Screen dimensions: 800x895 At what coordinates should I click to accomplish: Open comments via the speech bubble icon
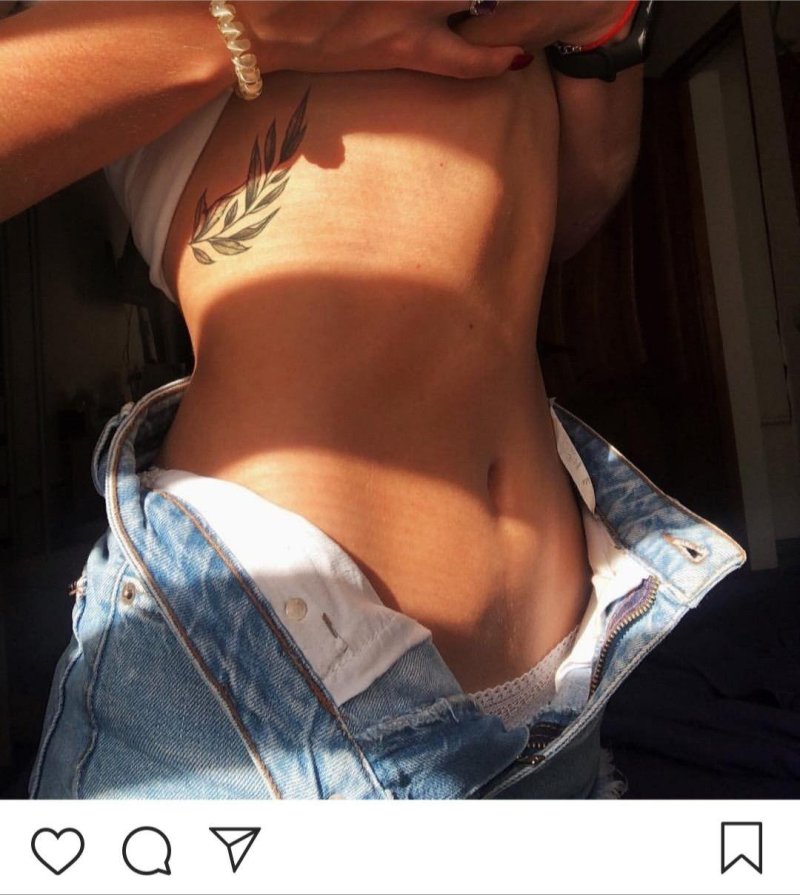[x=146, y=850]
